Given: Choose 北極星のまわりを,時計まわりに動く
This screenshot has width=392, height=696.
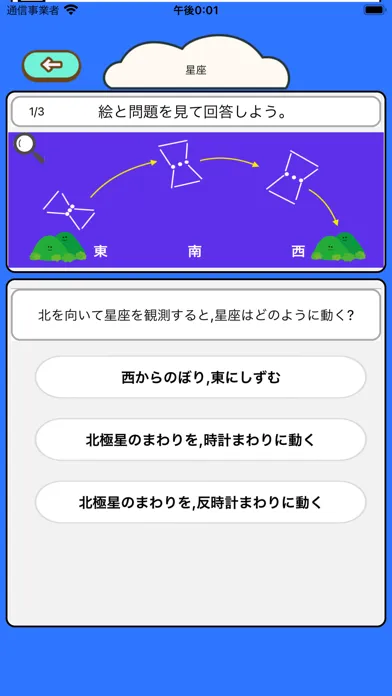Looking at the screenshot, I should coord(201,440).
